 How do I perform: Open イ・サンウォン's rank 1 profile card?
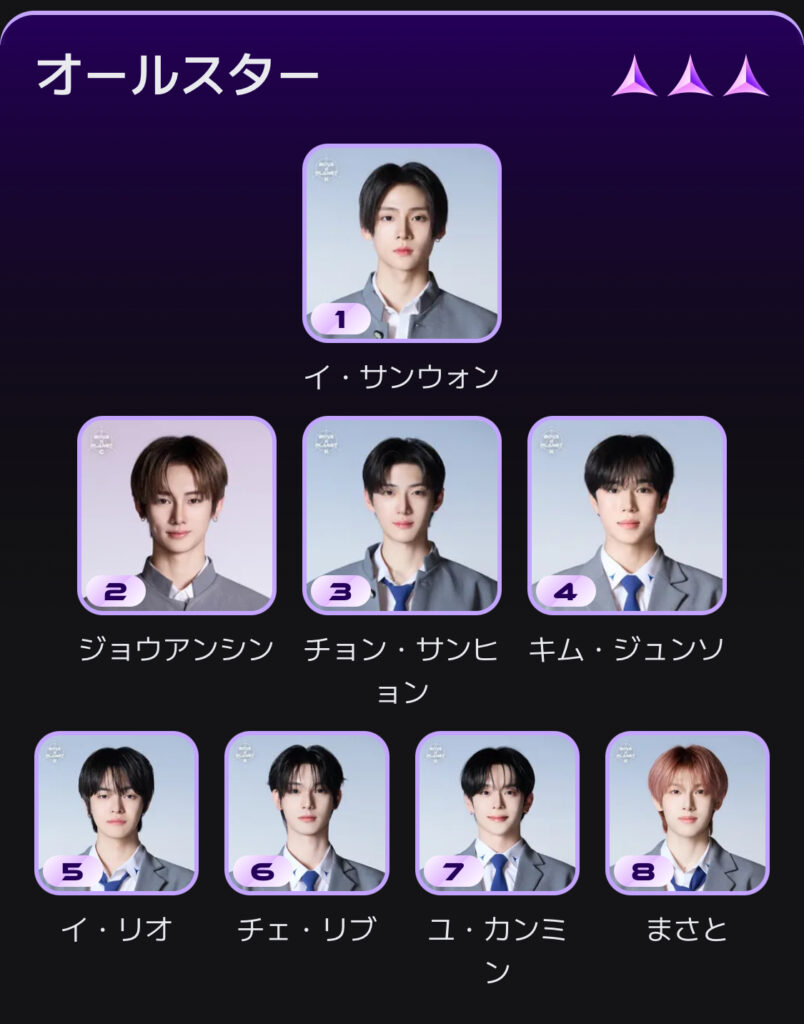tap(402, 243)
